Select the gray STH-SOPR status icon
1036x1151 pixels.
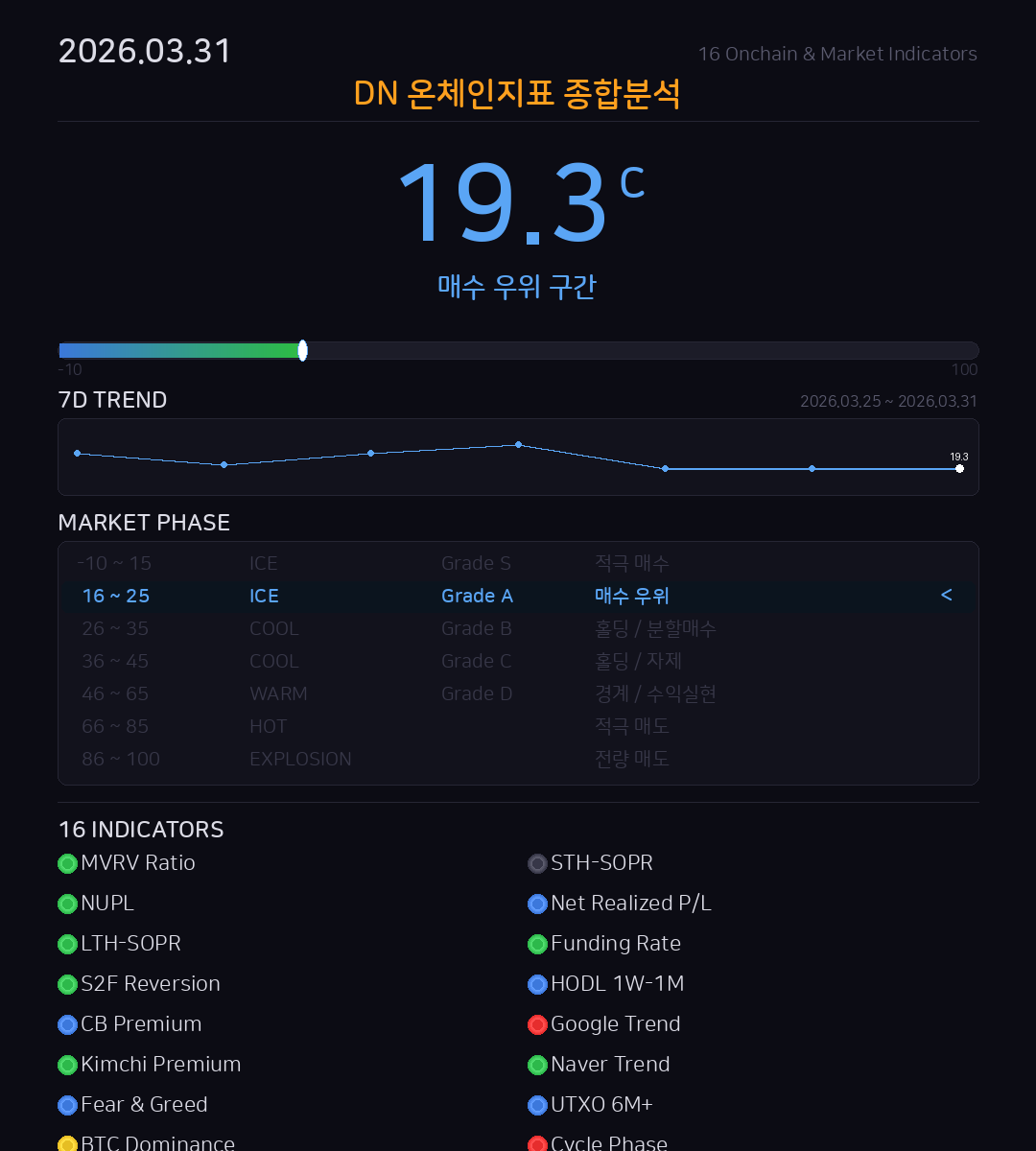[x=537, y=863]
